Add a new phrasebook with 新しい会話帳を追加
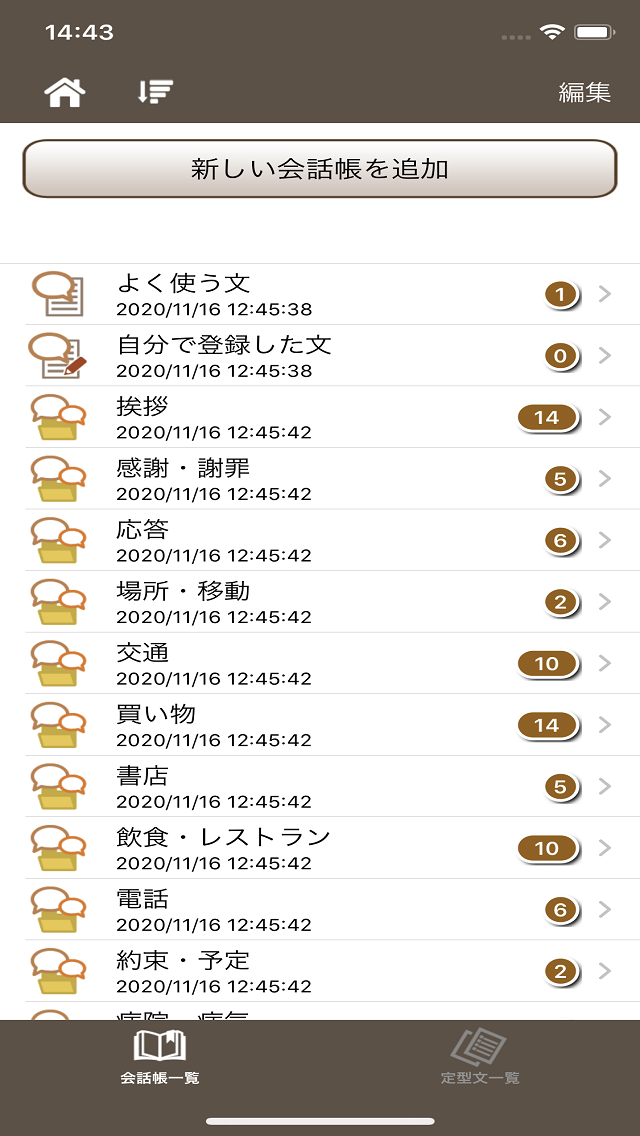Viewport: 640px width, 1136px height. point(320,169)
